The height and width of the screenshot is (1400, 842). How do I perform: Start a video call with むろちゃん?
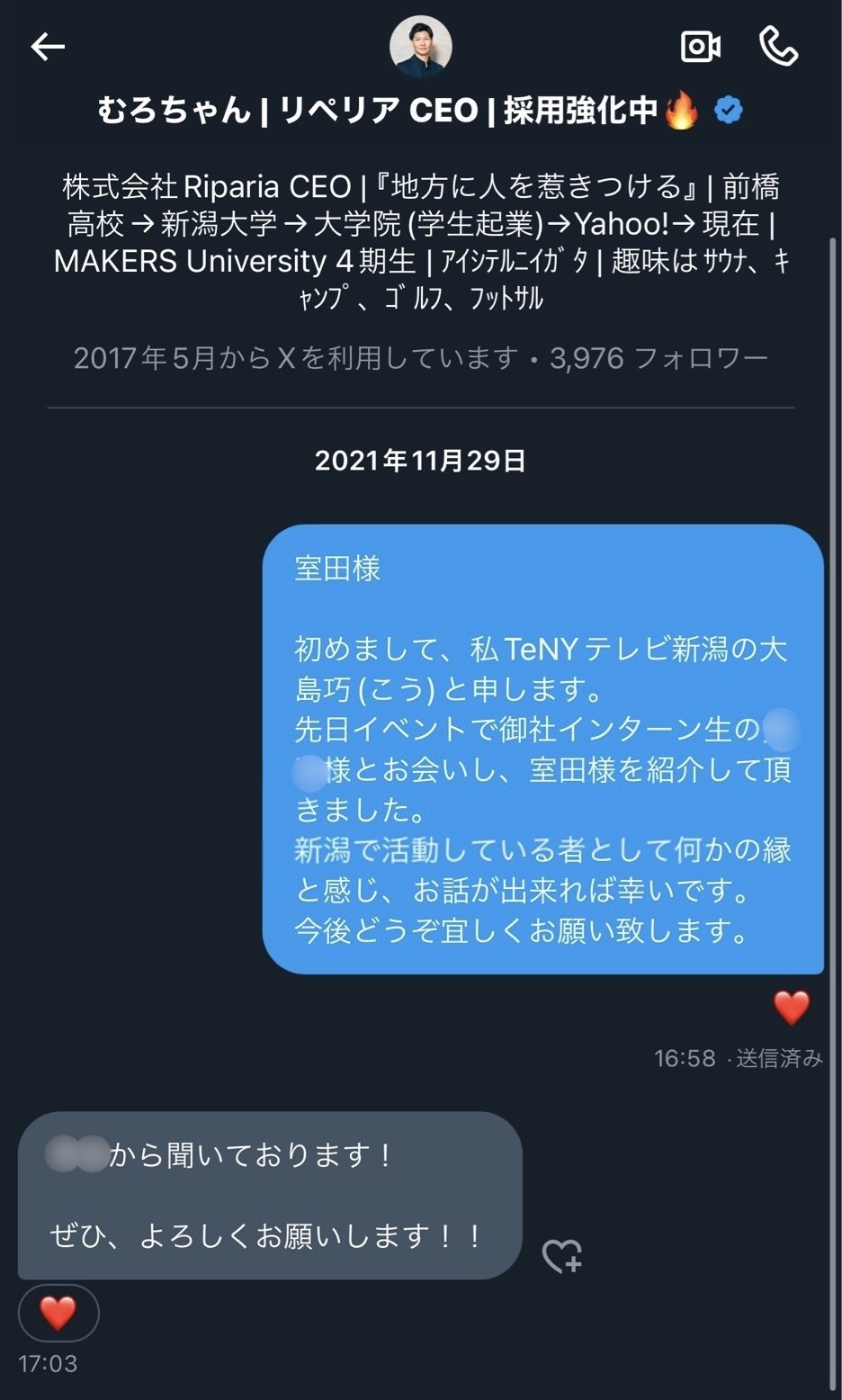(x=700, y=46)
